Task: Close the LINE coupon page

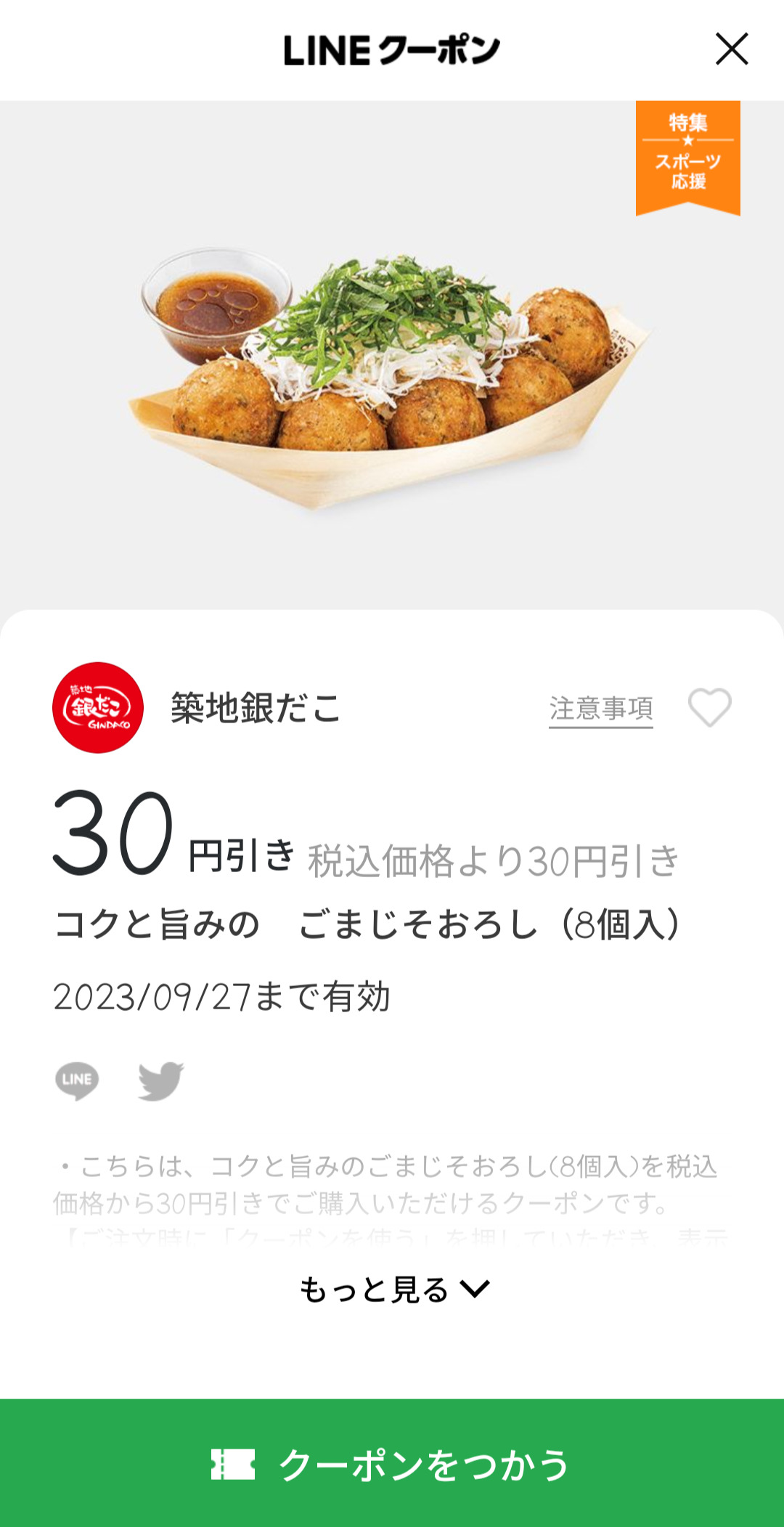Action: pyautogui.click(x=732, y=49)
